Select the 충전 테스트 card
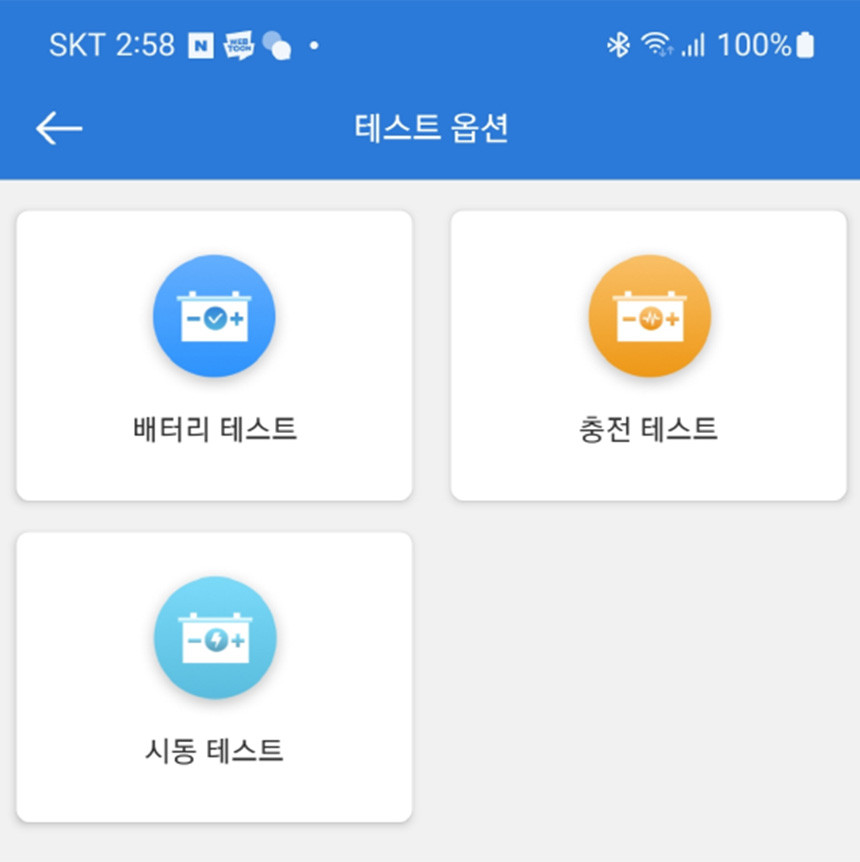Viewport: 860px width, 862px height. click(649, 356)
